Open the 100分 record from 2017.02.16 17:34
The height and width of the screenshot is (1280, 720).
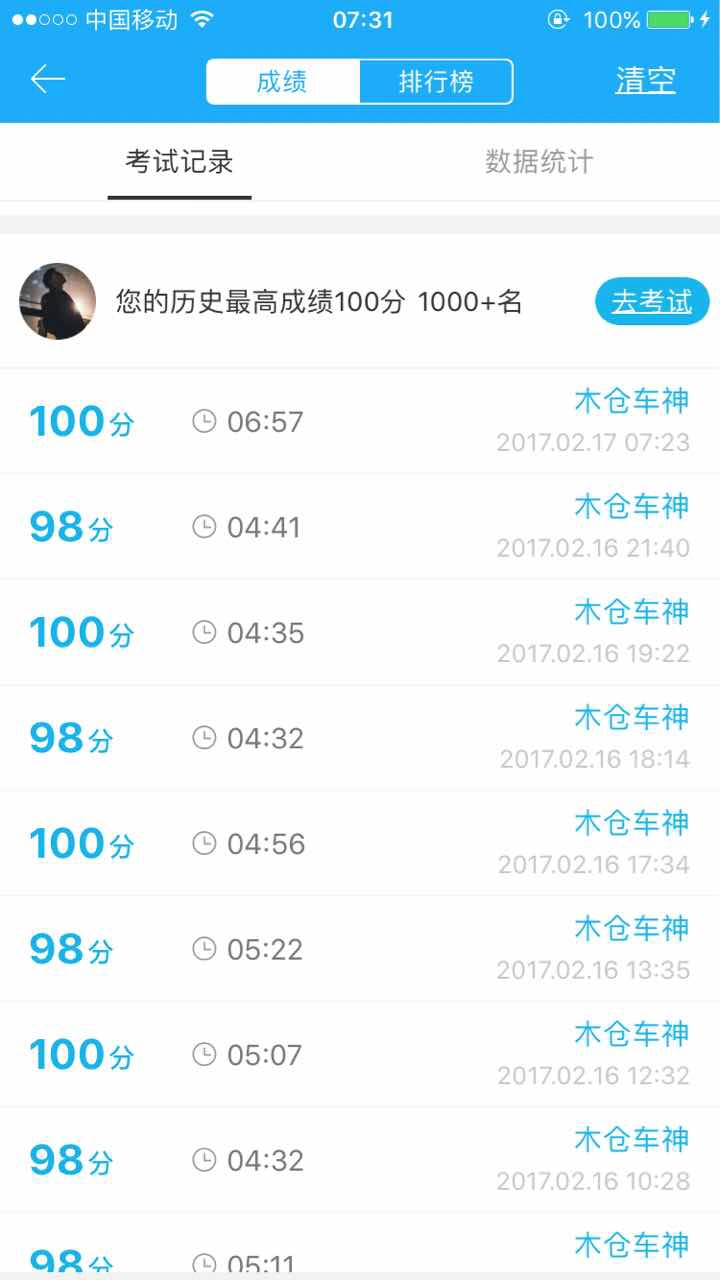pos(360,843)
